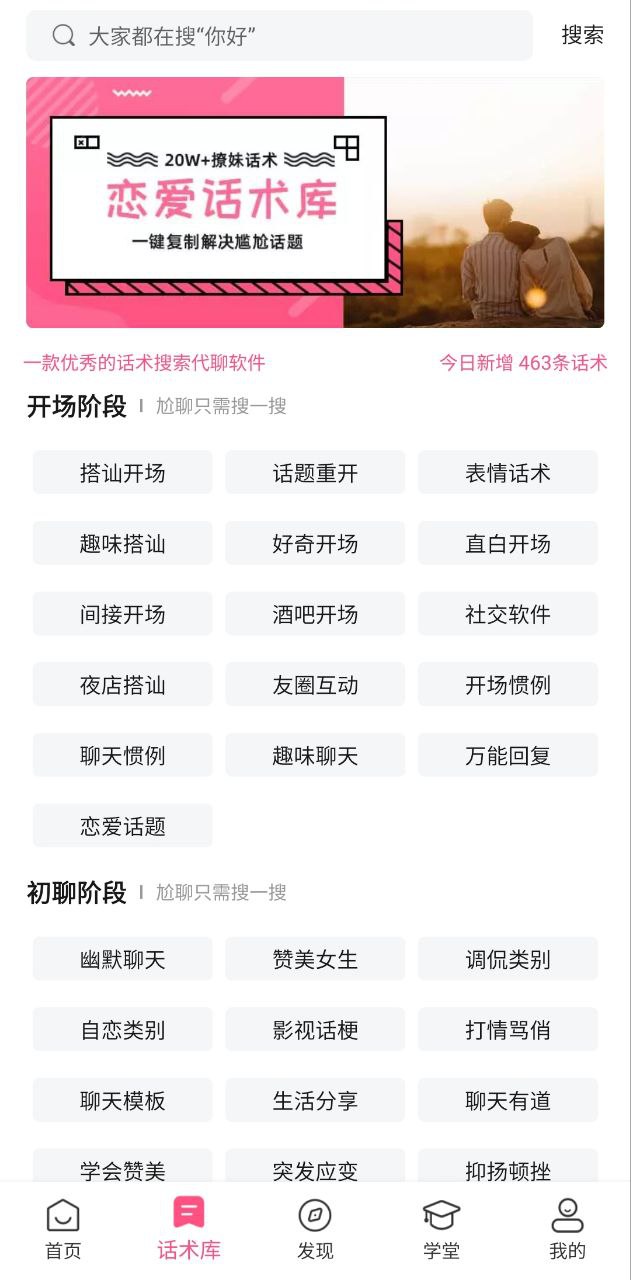Open the 话题重开 category
This screenshot has width=631, height=1280.
(x=315, y=473)
